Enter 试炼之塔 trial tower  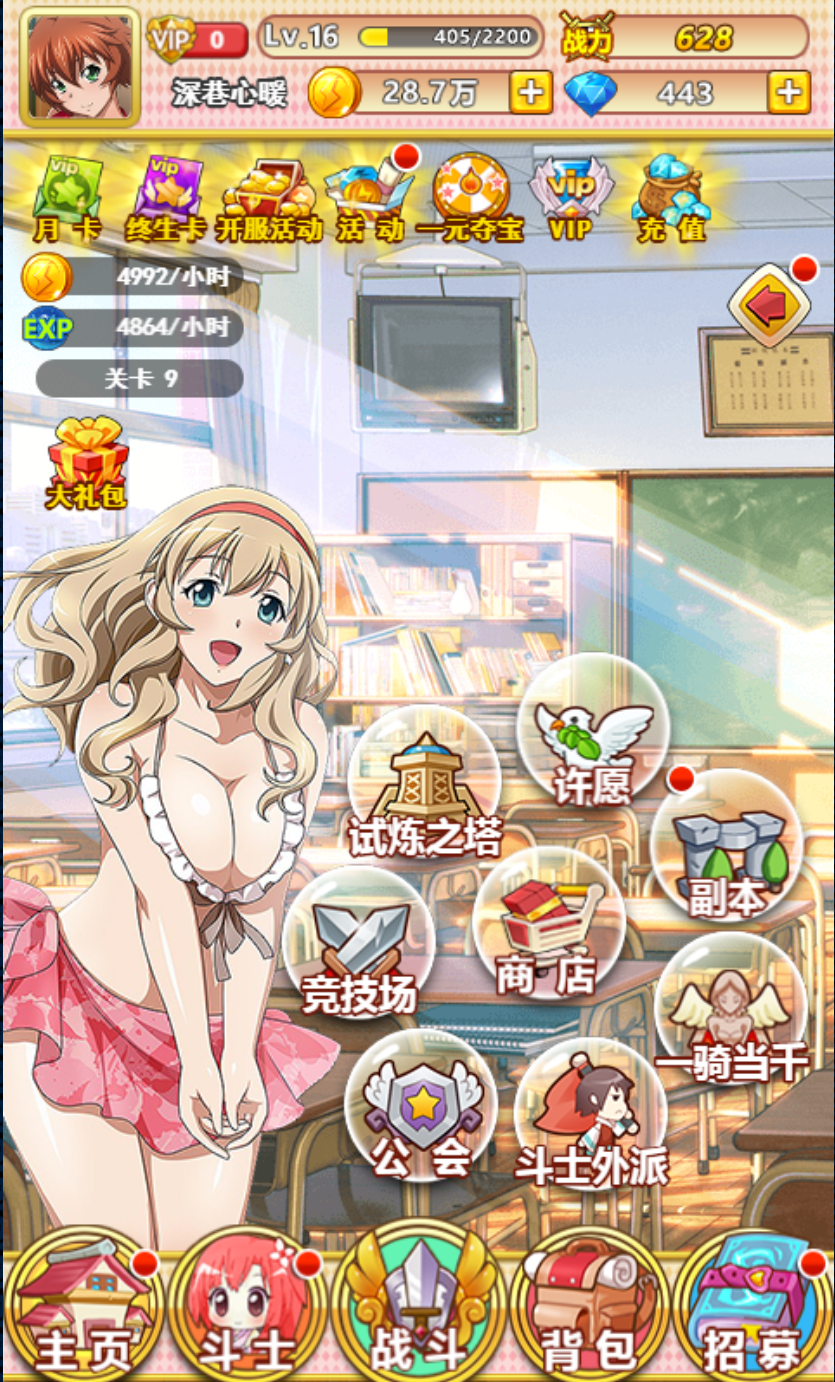424,786
